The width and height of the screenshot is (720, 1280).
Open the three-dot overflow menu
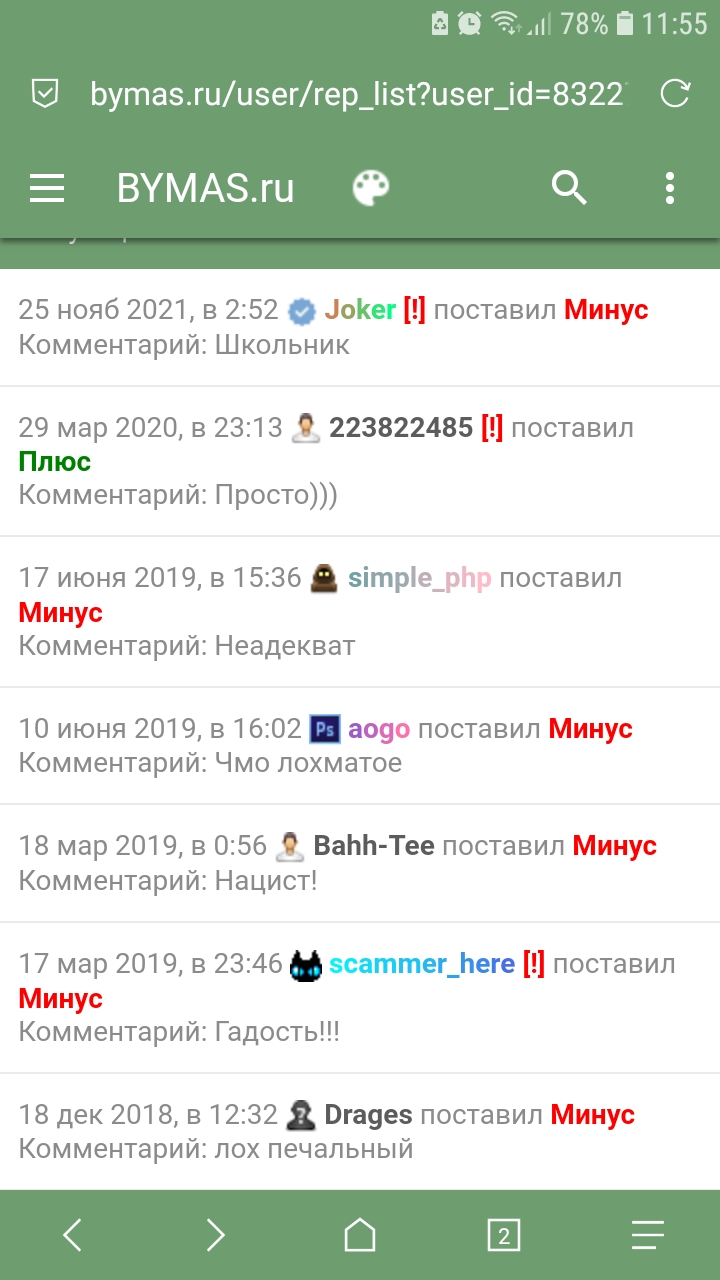click(669, 188)
